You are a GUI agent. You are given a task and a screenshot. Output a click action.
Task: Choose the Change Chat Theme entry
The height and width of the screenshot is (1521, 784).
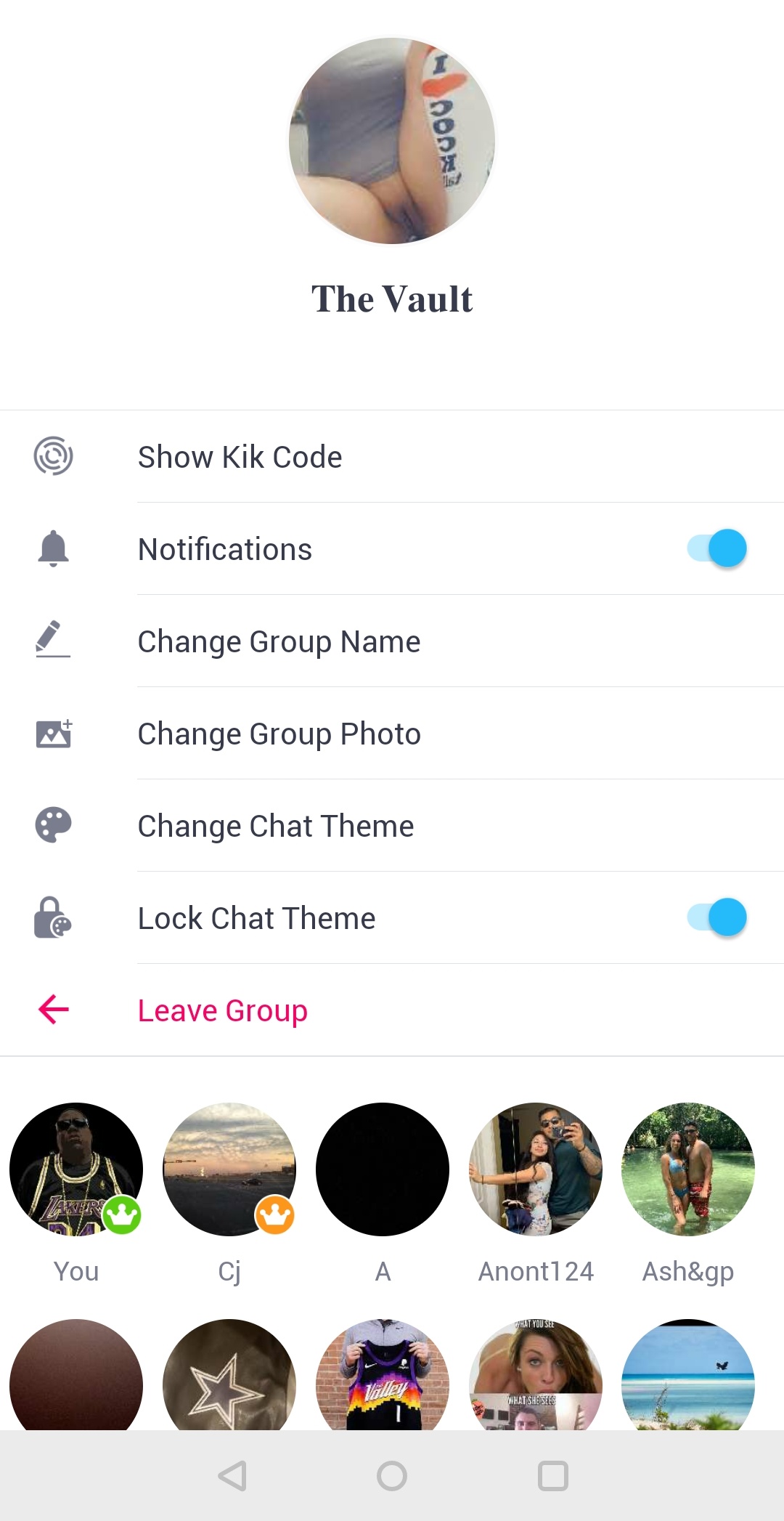tap(276, 825)
